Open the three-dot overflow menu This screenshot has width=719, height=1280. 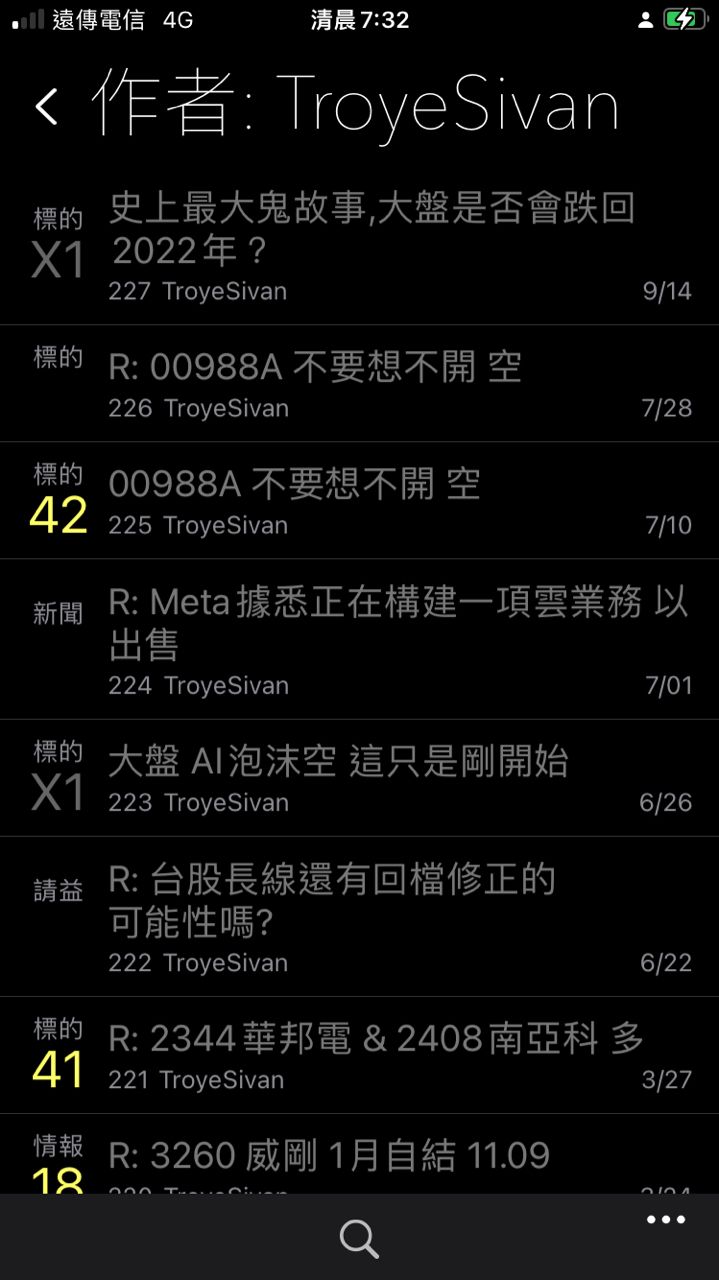(666, 1219)
